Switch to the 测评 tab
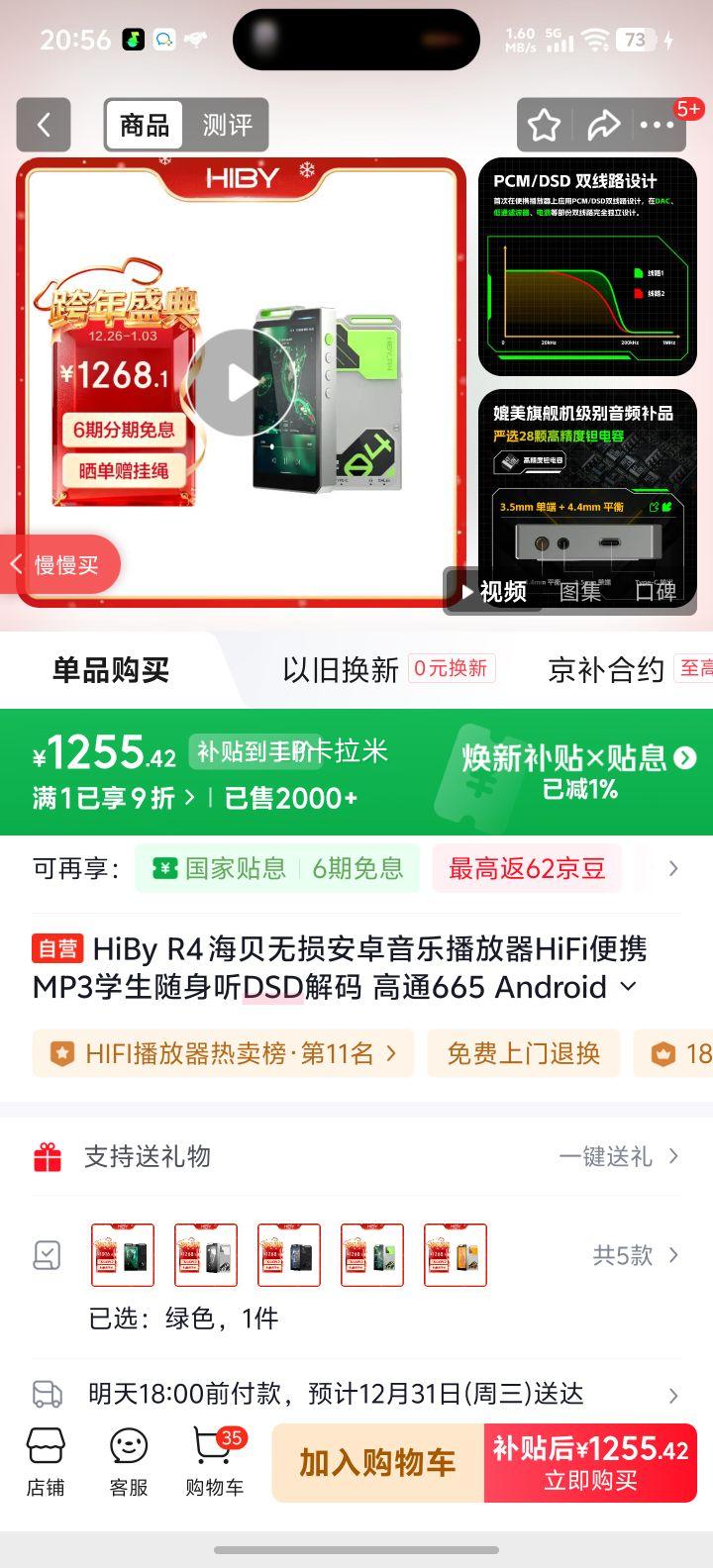 (x=226, y=125)
